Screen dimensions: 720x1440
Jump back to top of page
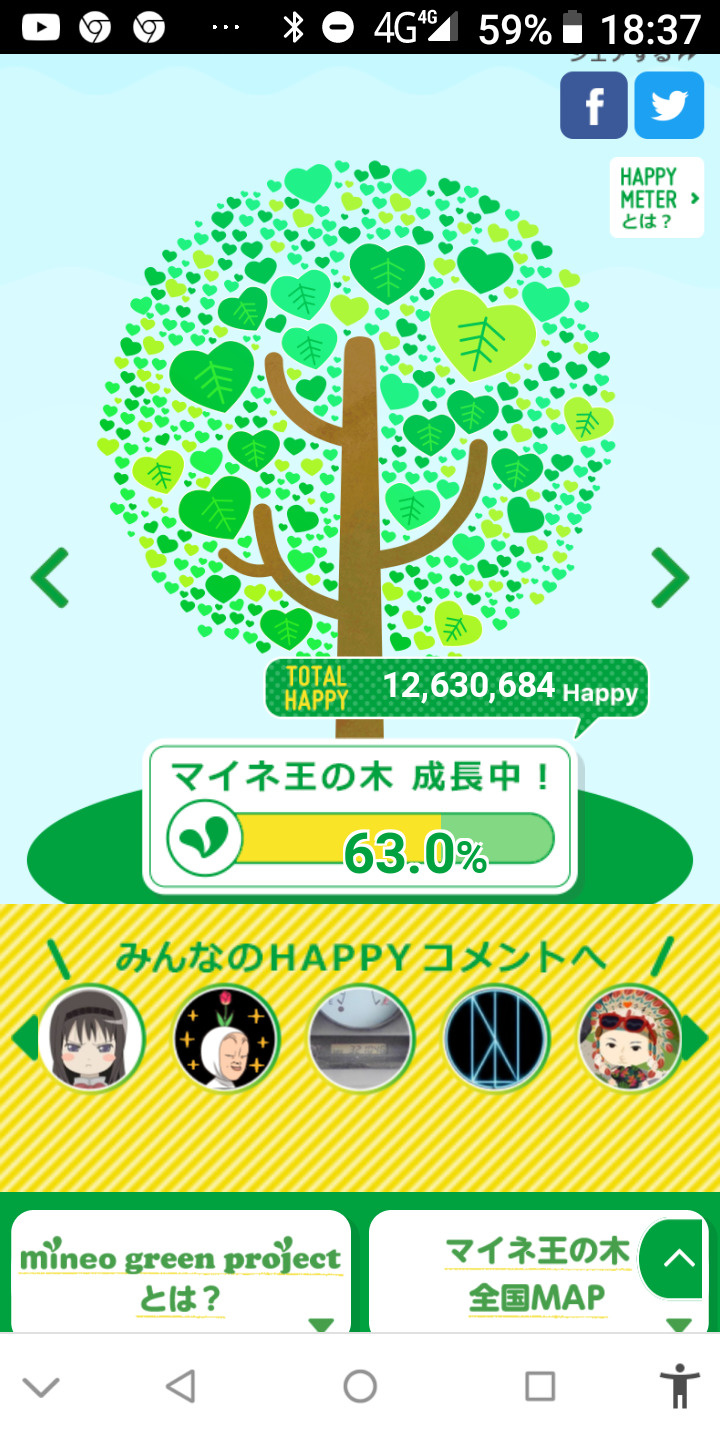pyautogui.click(x=678, y=1259)
